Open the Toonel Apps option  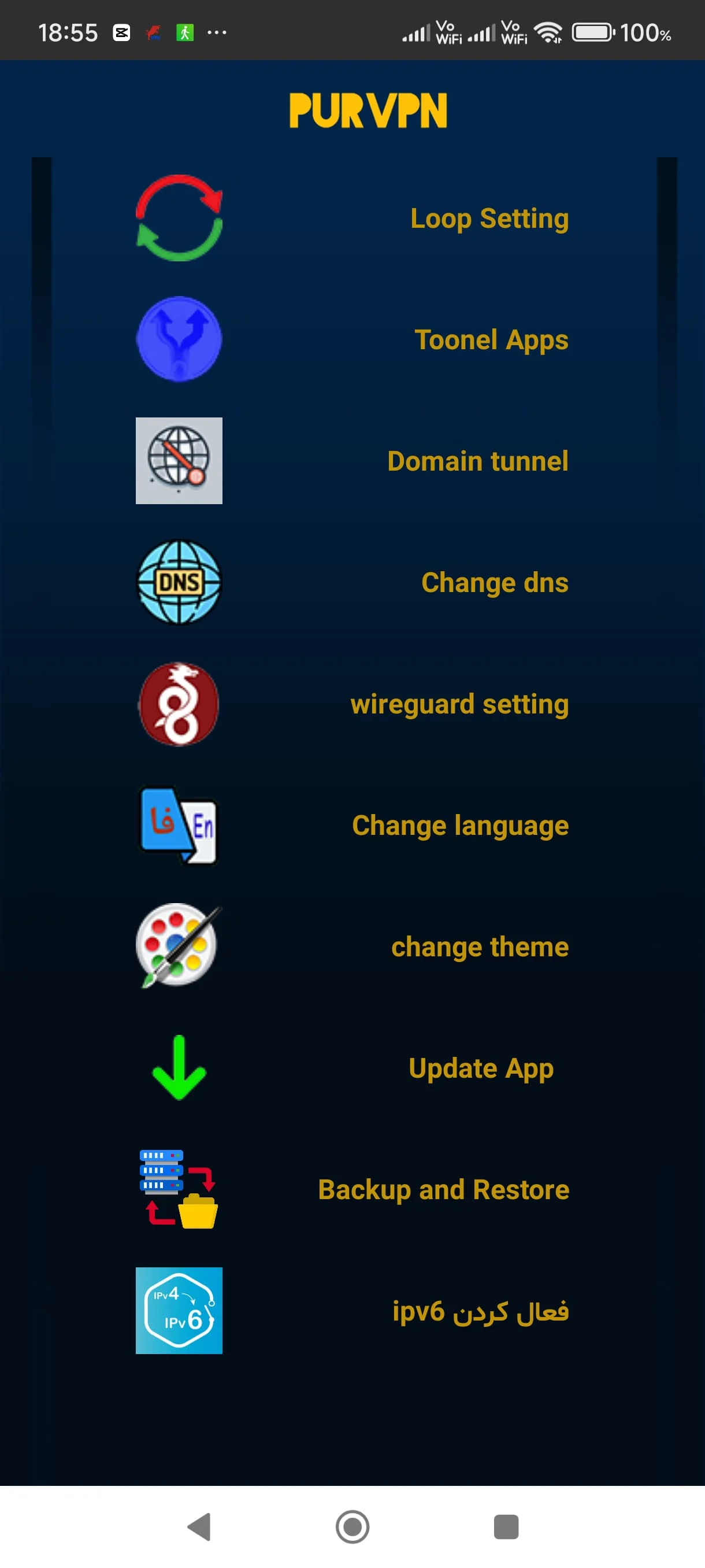pyautogui.click(x=352, y=339)
